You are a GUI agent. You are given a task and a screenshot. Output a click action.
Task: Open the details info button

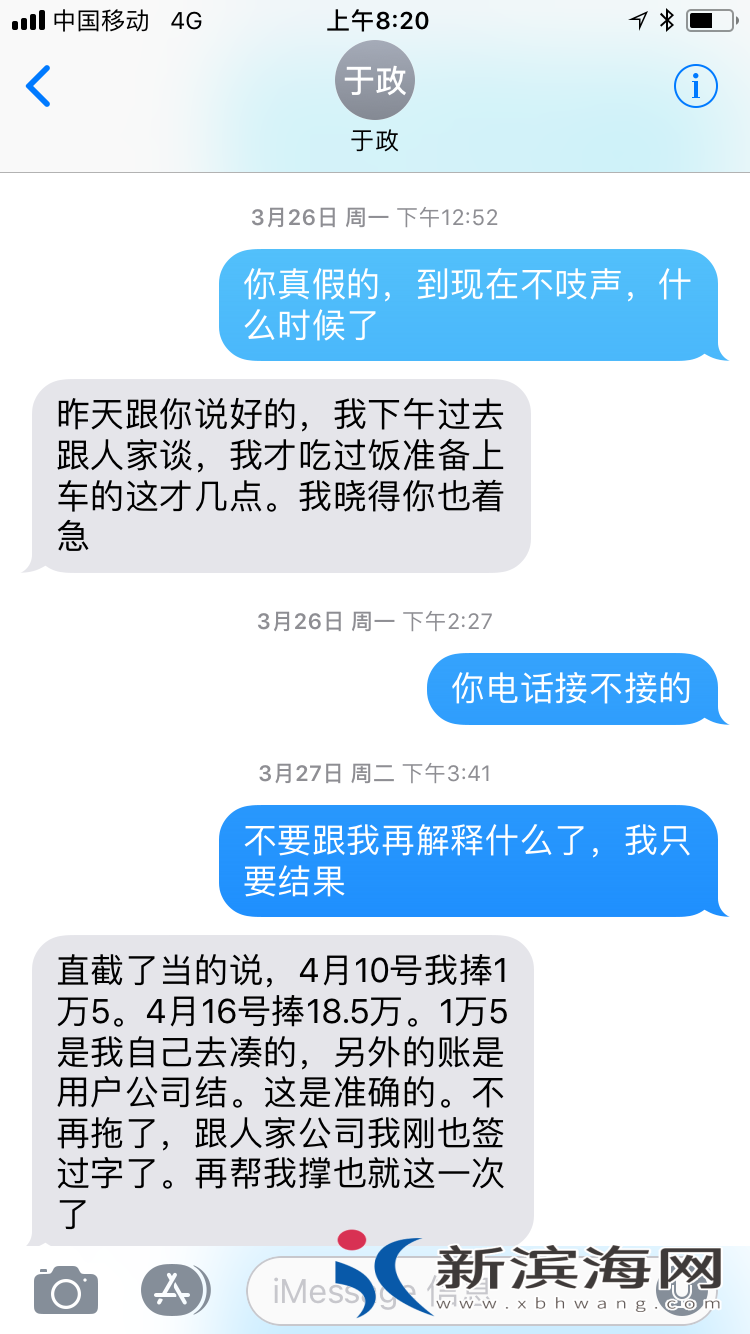[695, 87]
